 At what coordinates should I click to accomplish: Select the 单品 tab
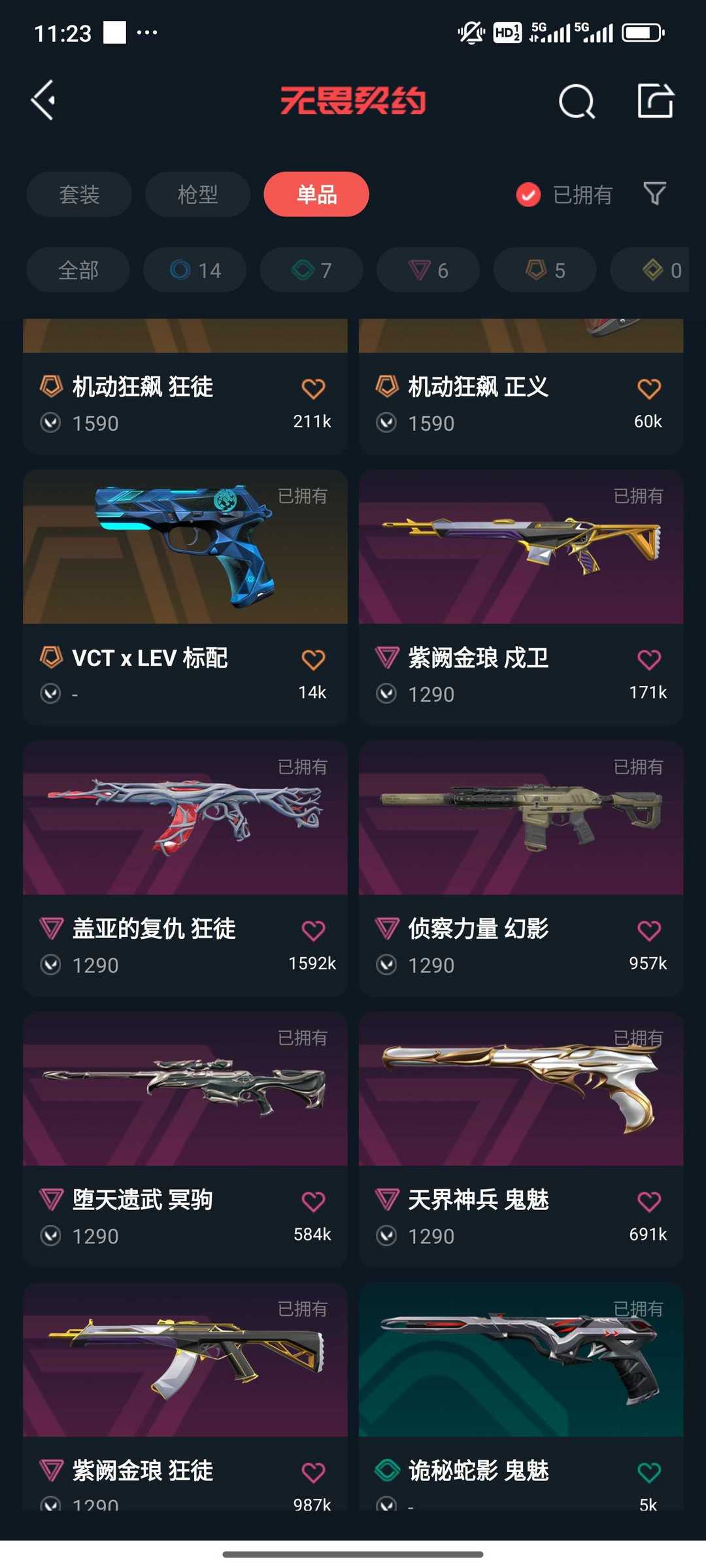click(316, 194)
